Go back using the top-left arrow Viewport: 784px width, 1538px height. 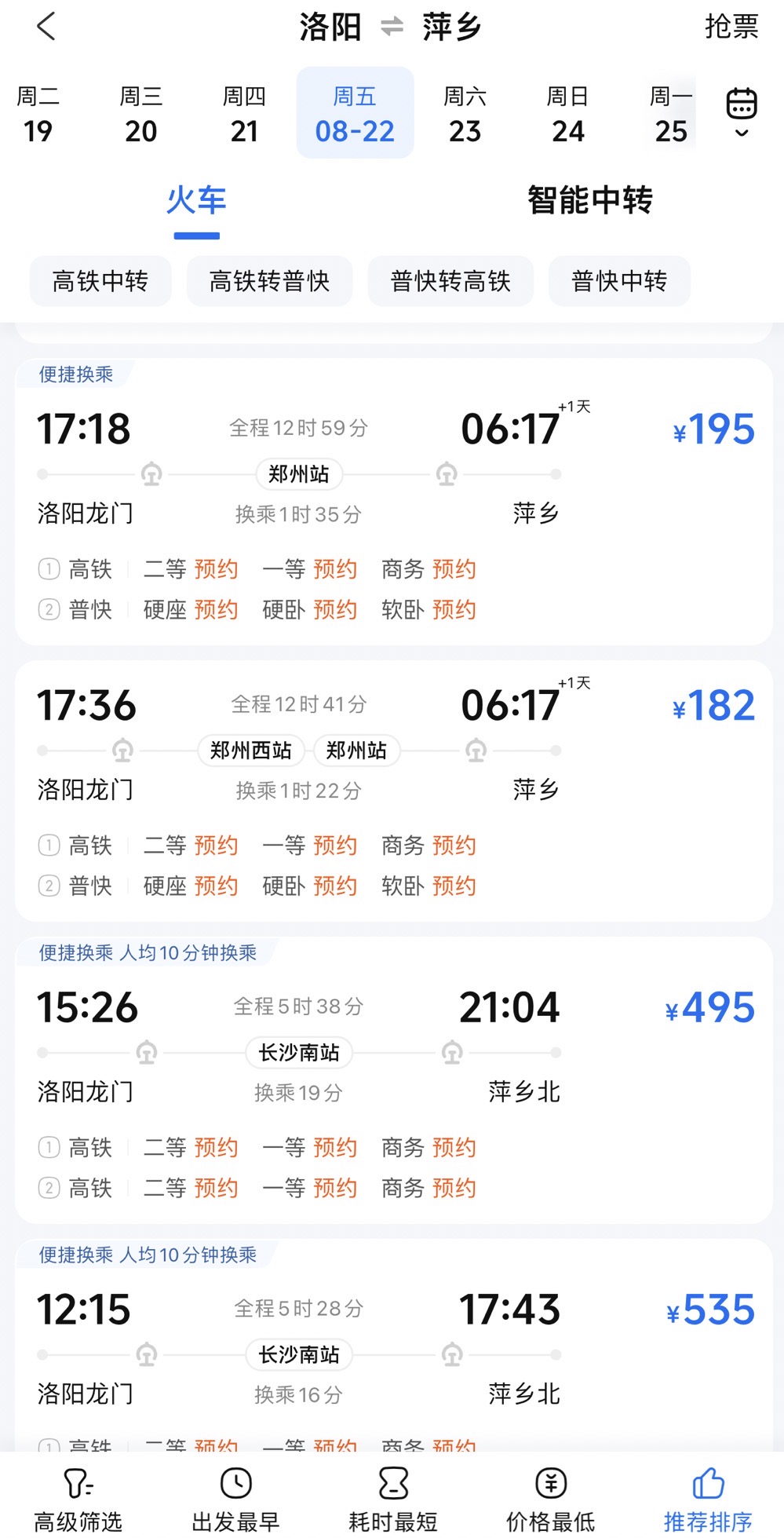[46, 27]
